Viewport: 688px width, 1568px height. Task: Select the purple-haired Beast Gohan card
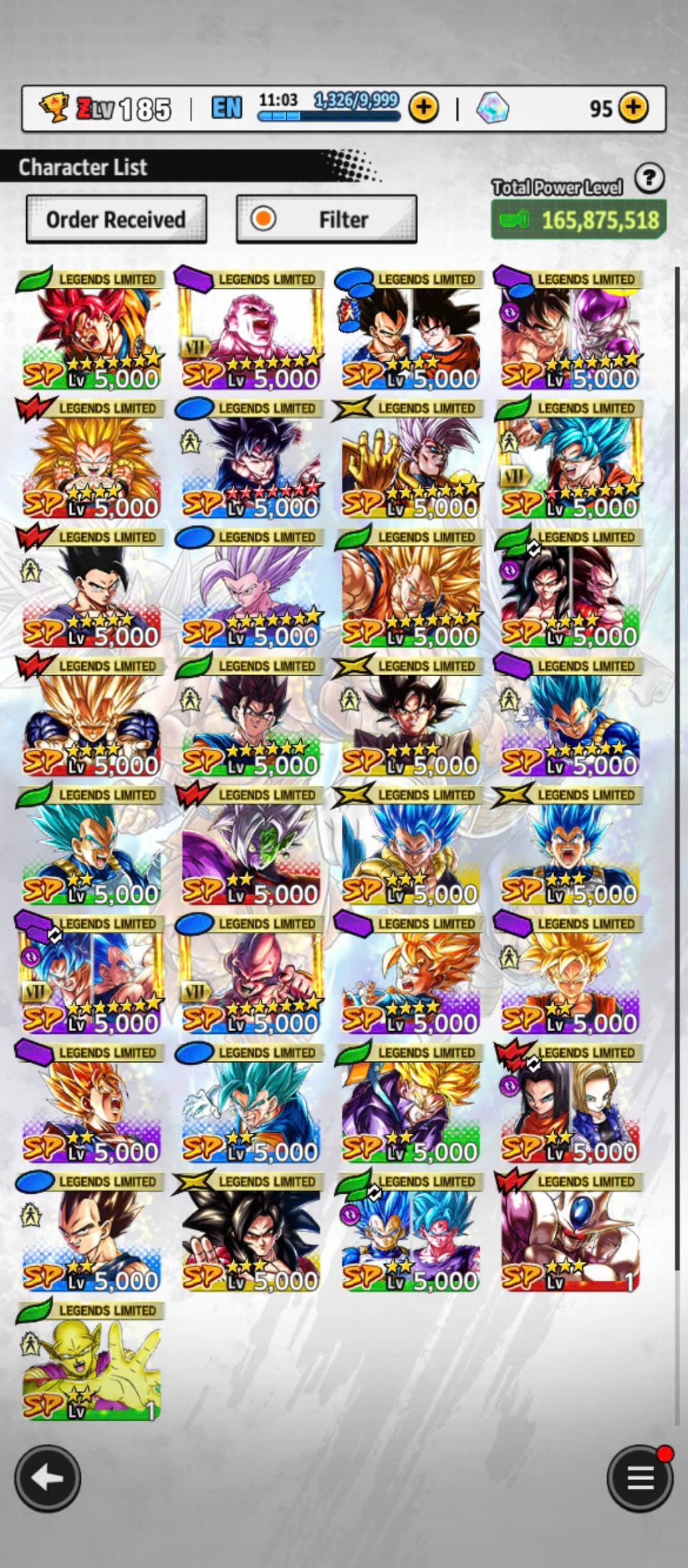pyautogui.click(x=250, y=589)
